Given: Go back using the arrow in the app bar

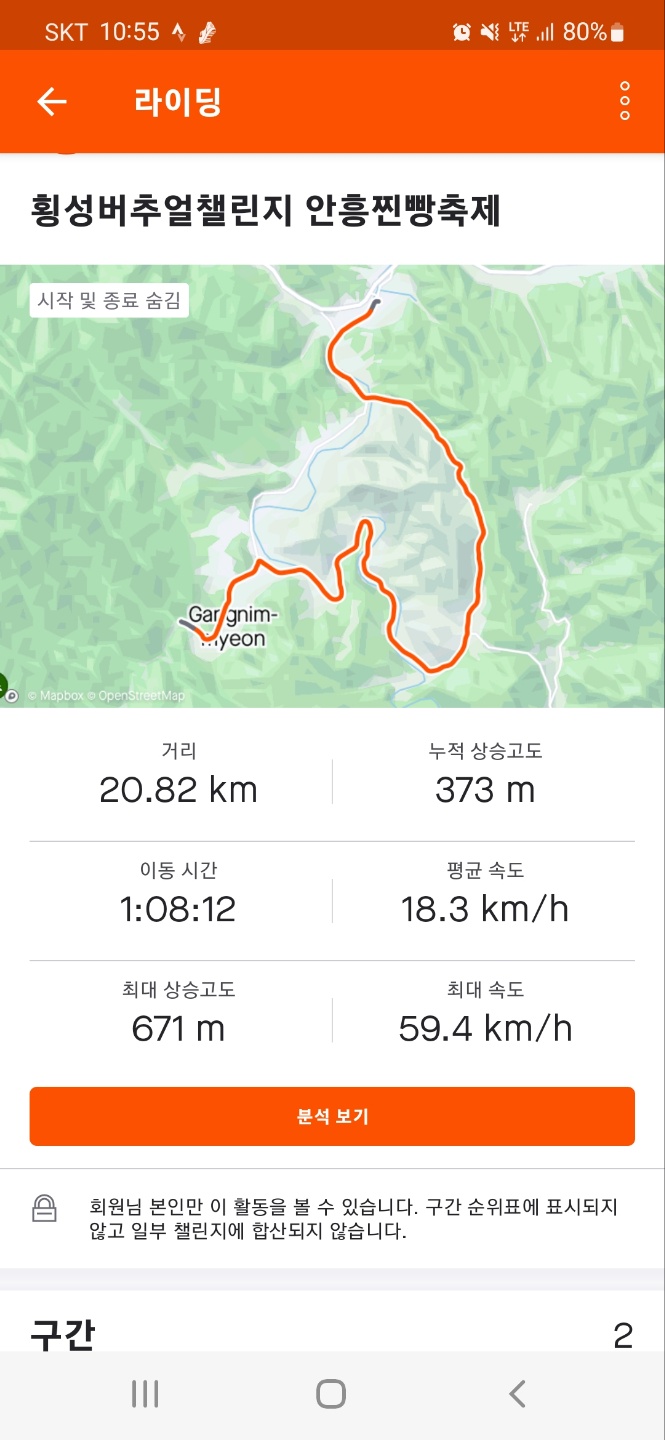Looking at the screenshot, I should point(52,102).
